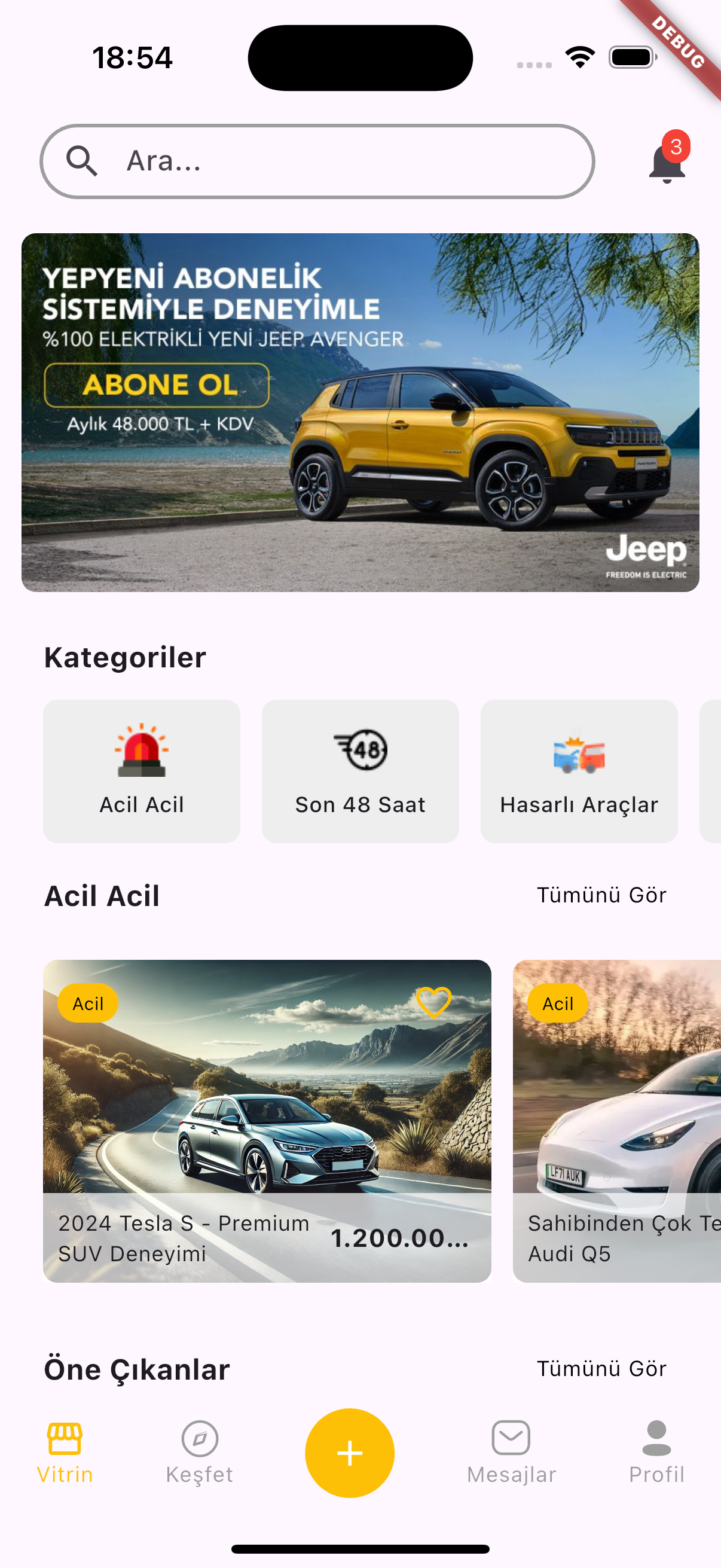Open the notifications bell
Viewport: 721px width, 1568px height.
coord(667,163)
